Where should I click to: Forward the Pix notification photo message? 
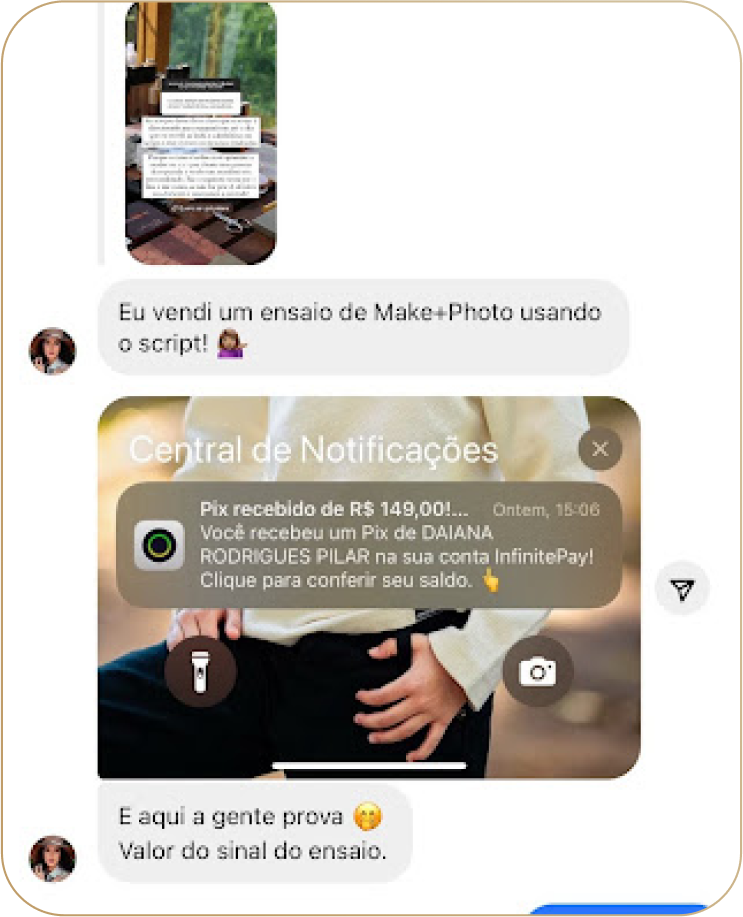coord(682,590)
